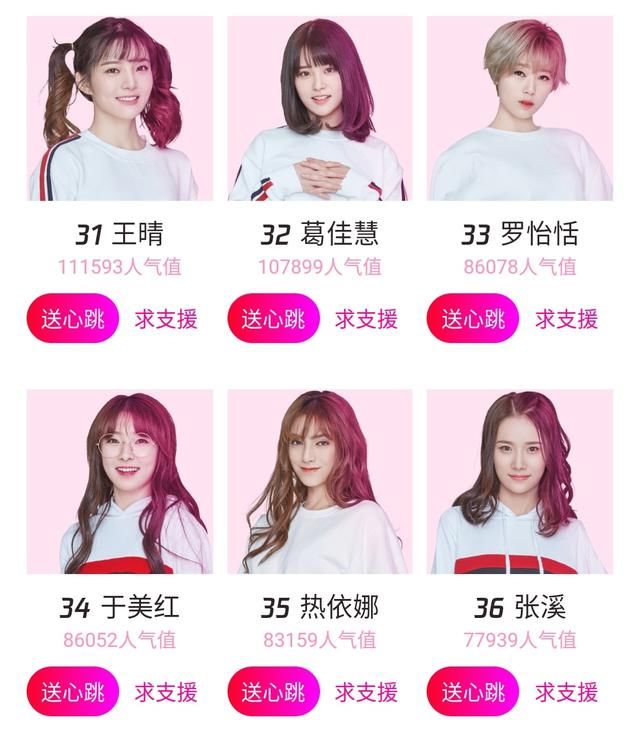Tap 求支援 under 于美红

pos(166,692)
